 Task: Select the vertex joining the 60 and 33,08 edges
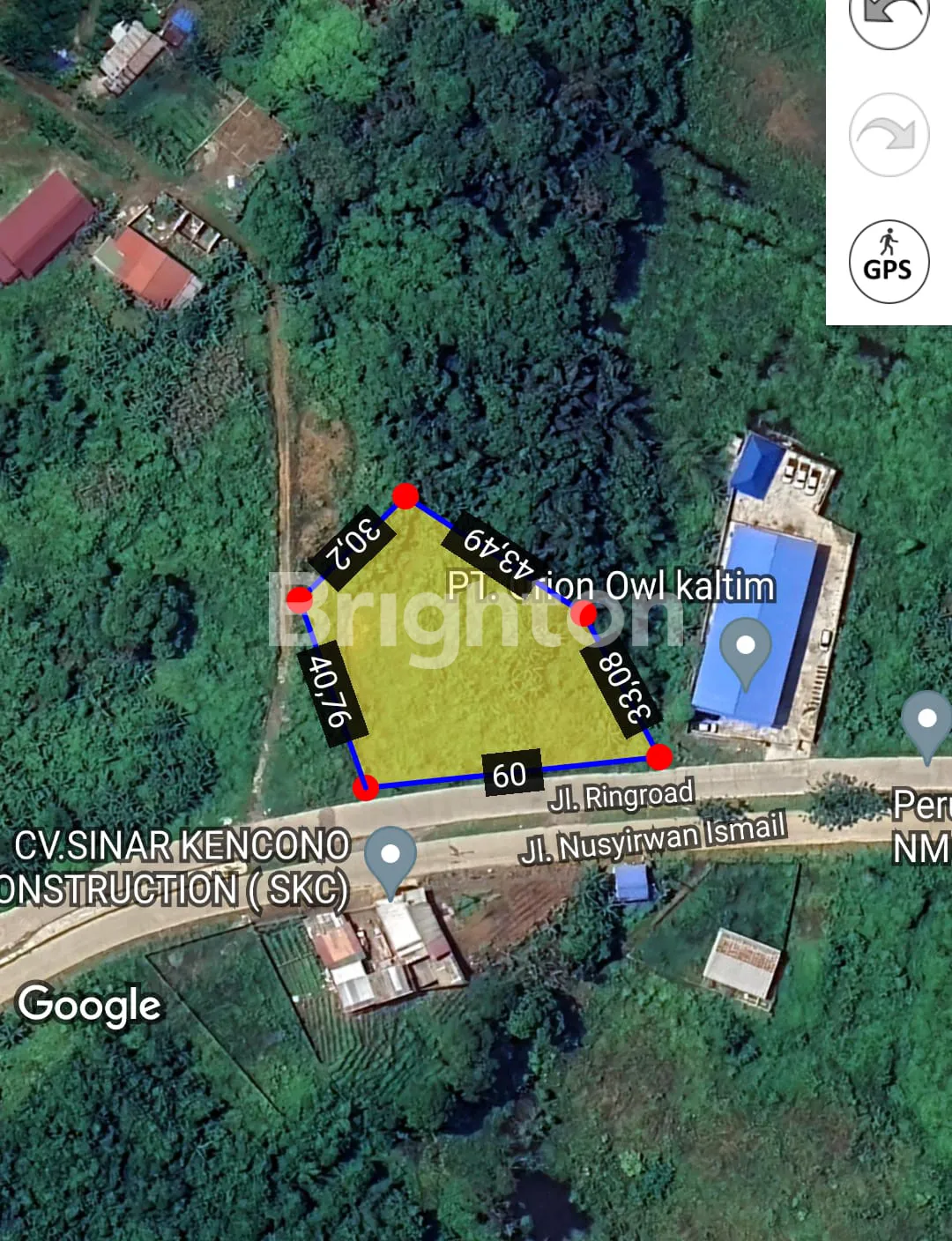point(658,756)
